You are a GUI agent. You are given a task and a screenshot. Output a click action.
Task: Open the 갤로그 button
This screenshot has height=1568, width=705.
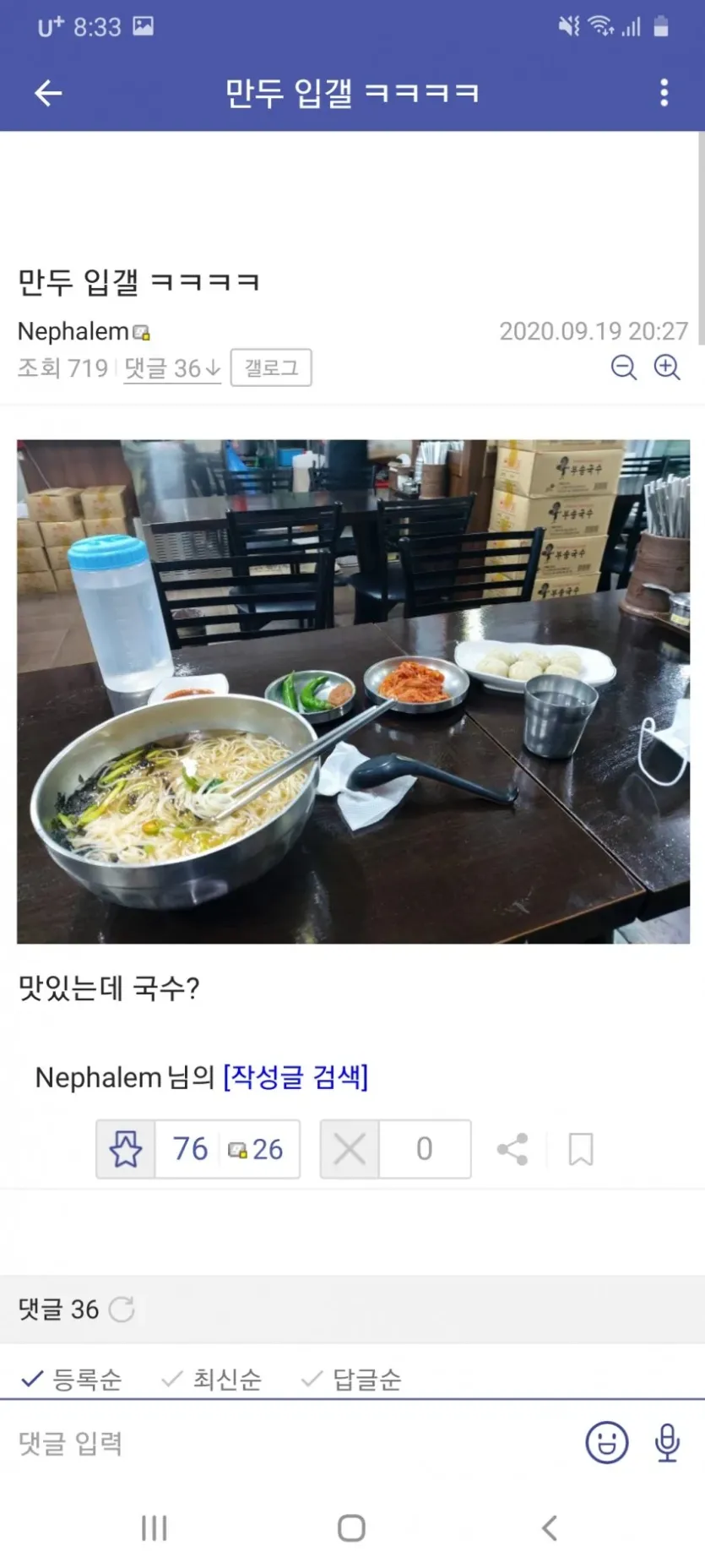pyautogui.click(x=271, y=368)
